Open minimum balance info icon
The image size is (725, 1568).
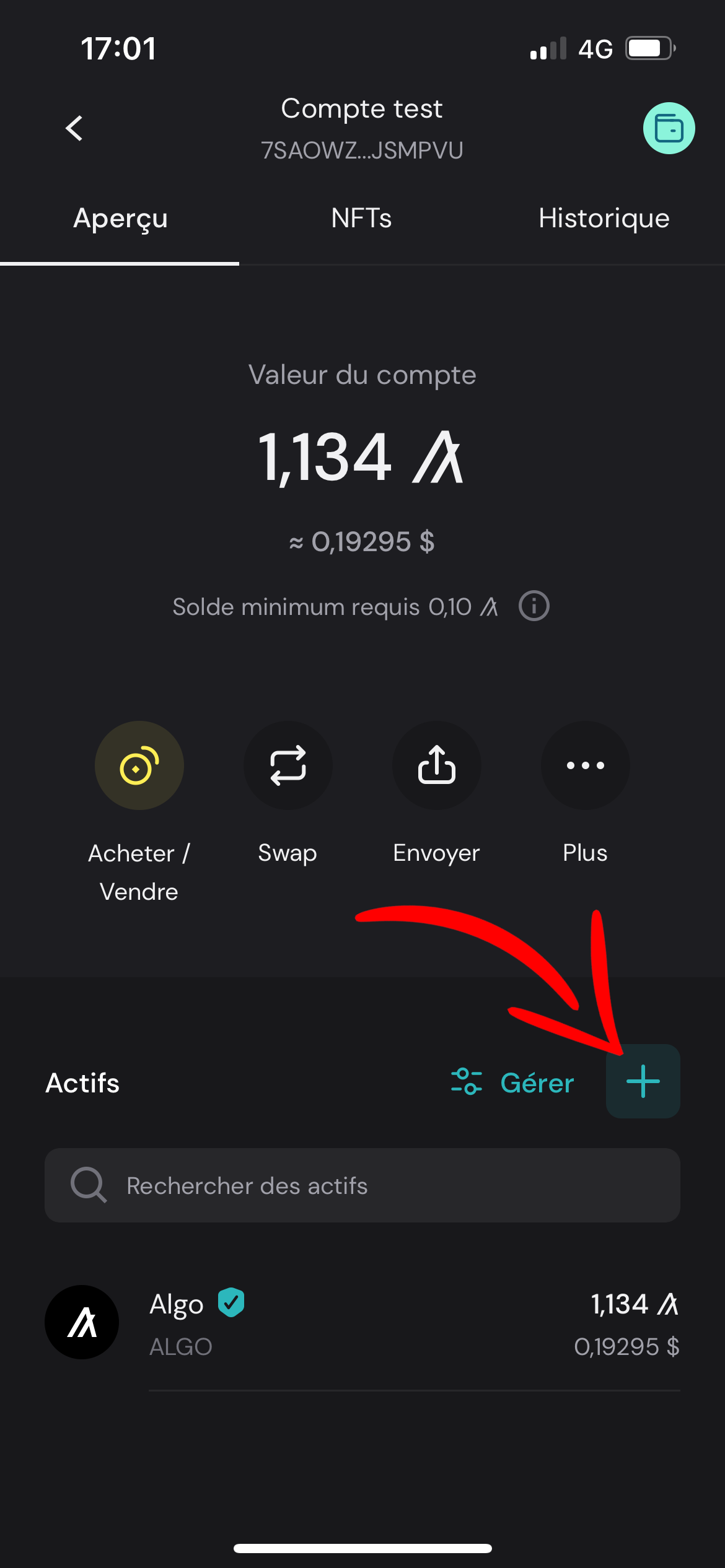tap(534, 606)
